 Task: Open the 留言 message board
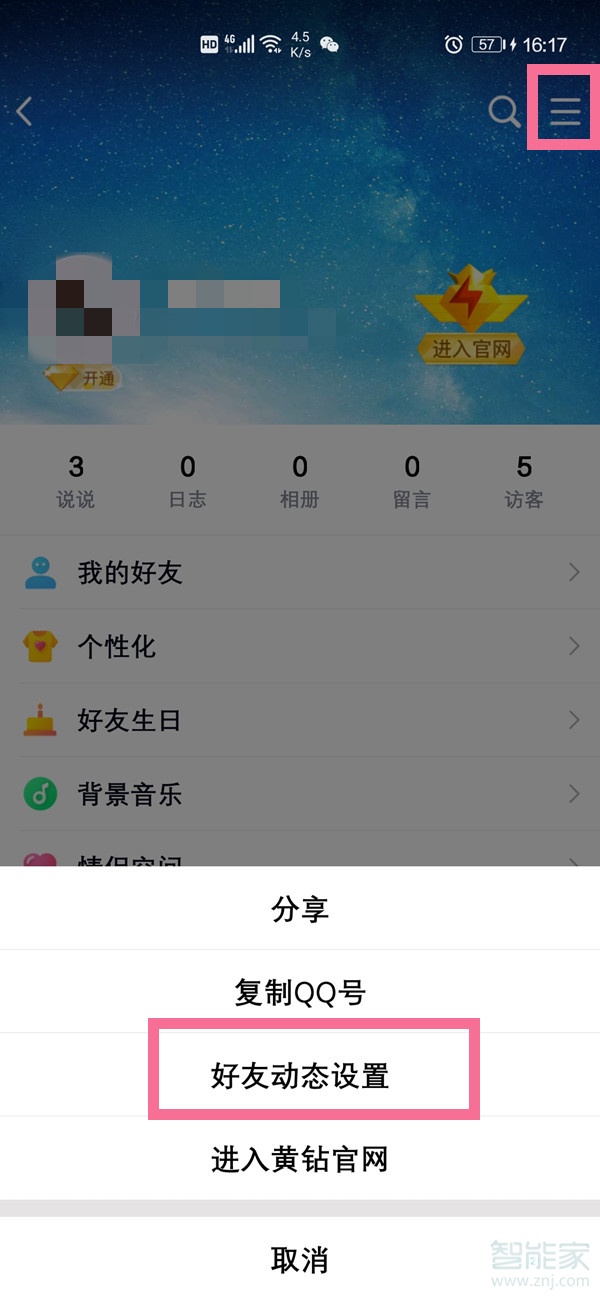pos(412,481)
